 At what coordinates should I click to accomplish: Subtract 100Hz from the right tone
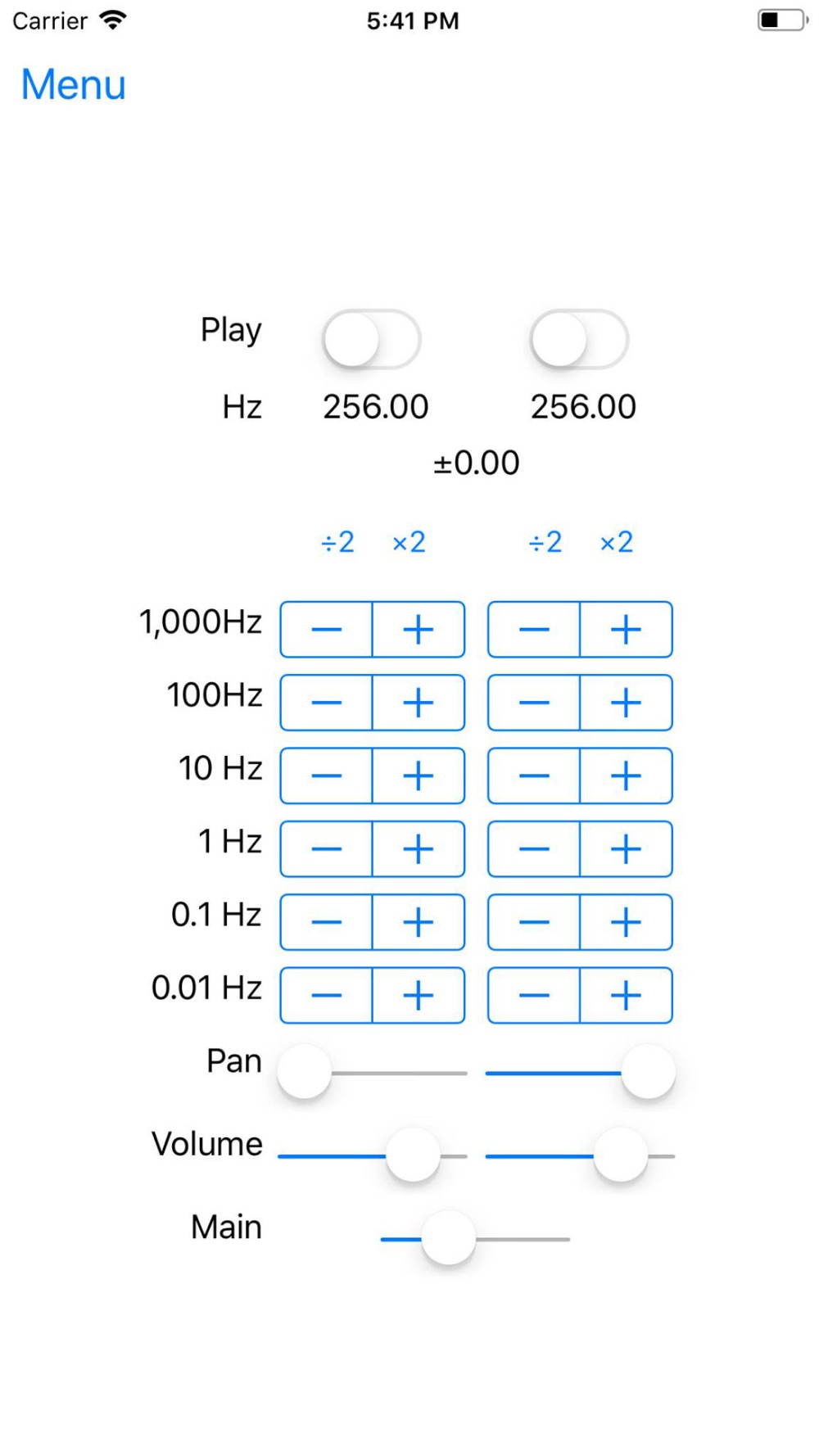[x=534, y=703]
